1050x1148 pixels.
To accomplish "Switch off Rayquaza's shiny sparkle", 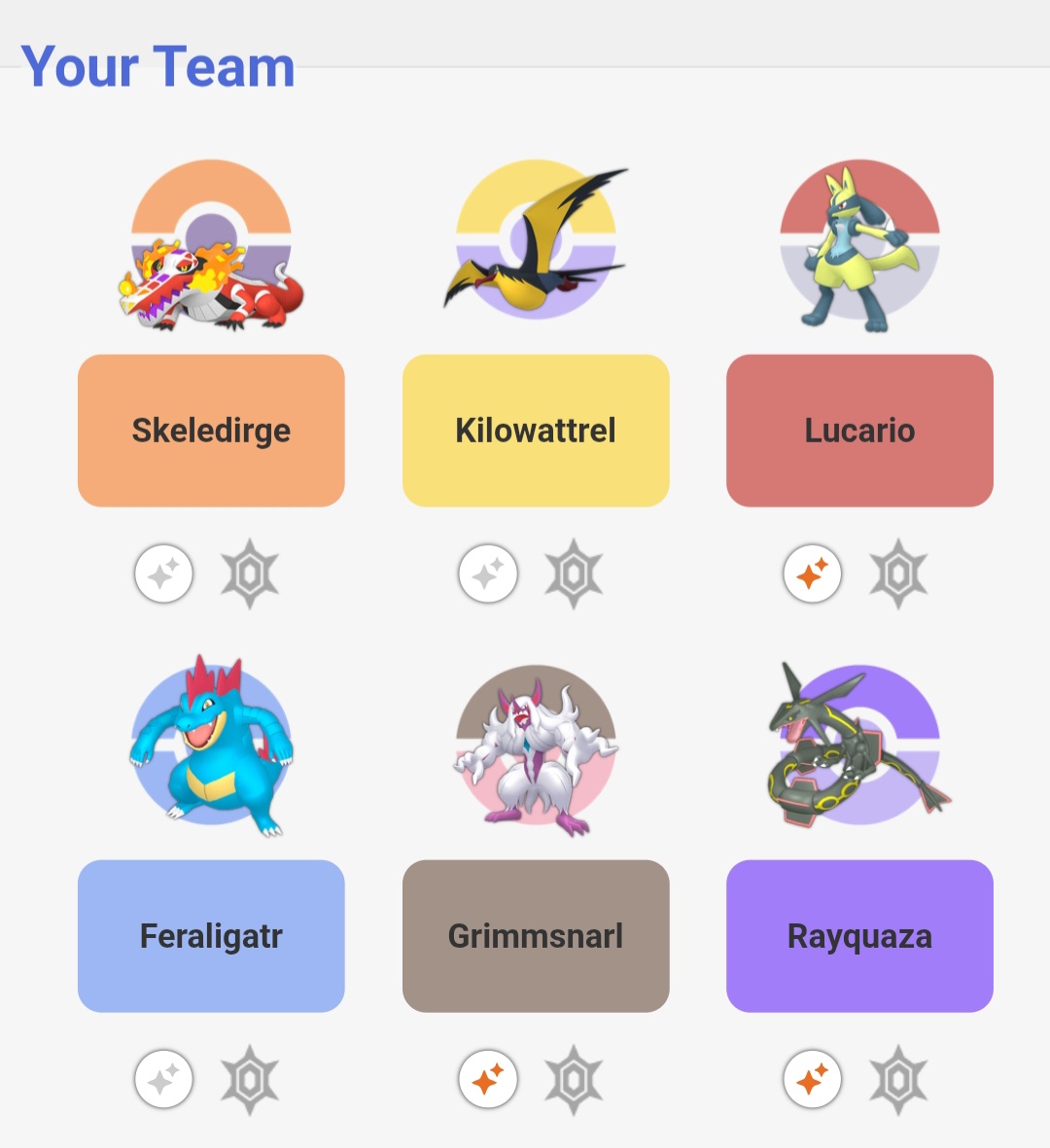I will click(813, 1080).
